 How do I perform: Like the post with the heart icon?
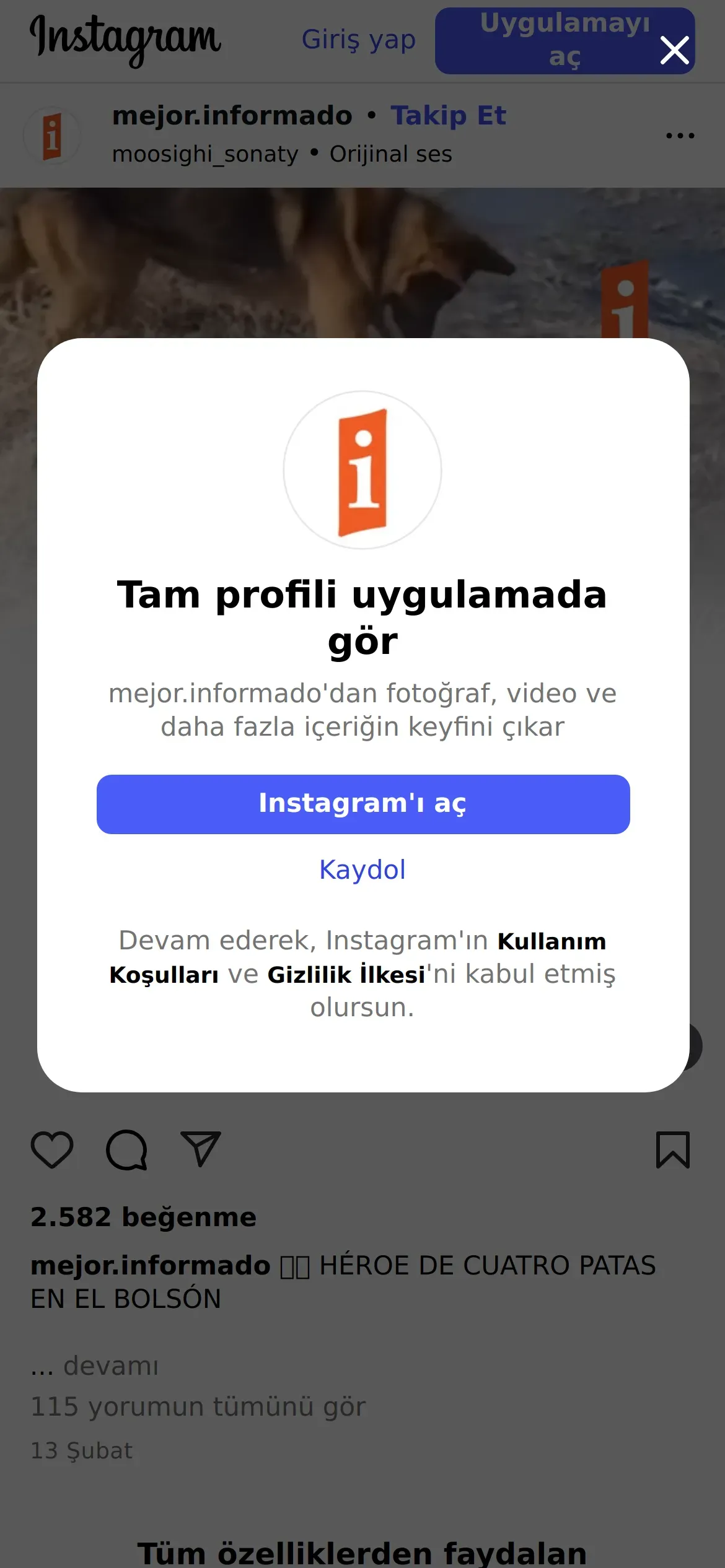[x=52, y=1149]
